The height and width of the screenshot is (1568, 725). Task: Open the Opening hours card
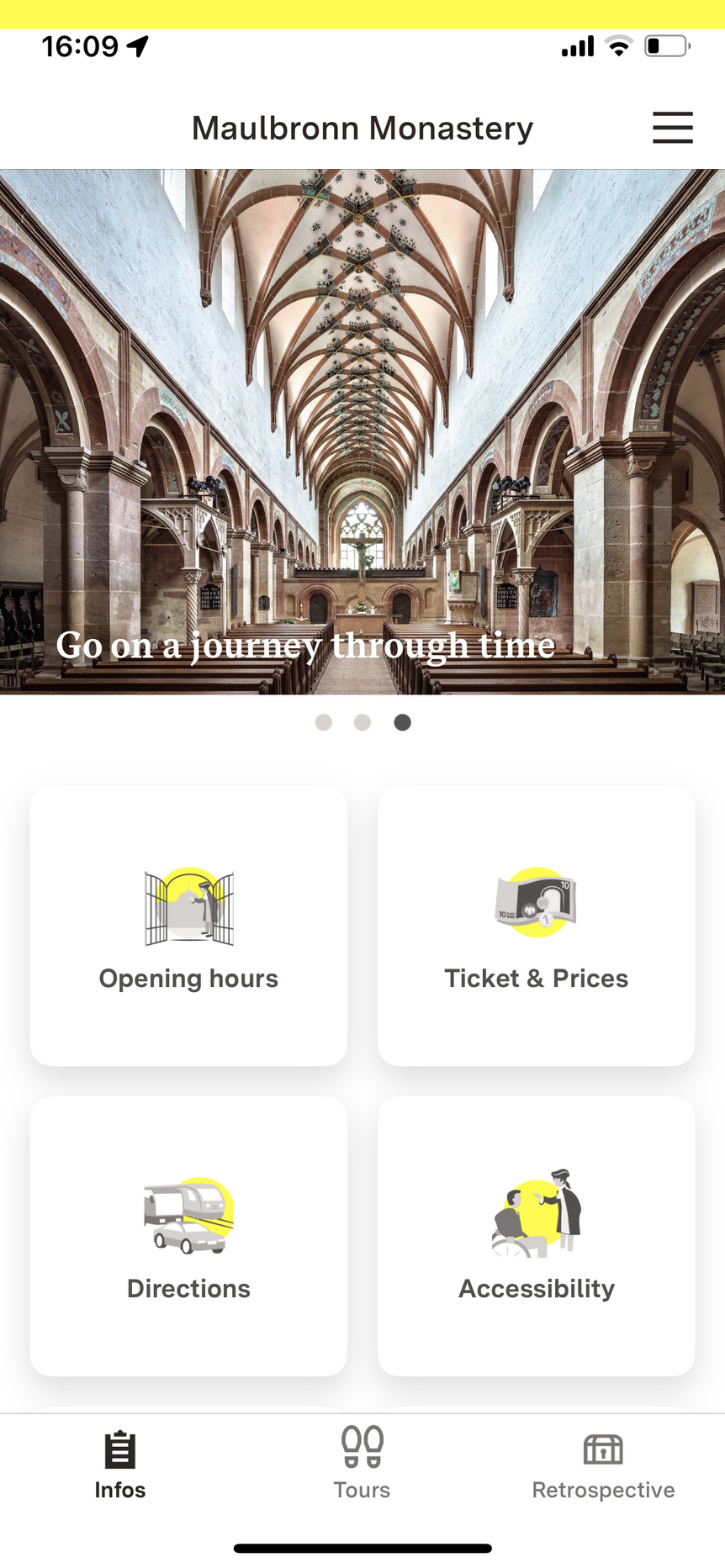[188, 926]
